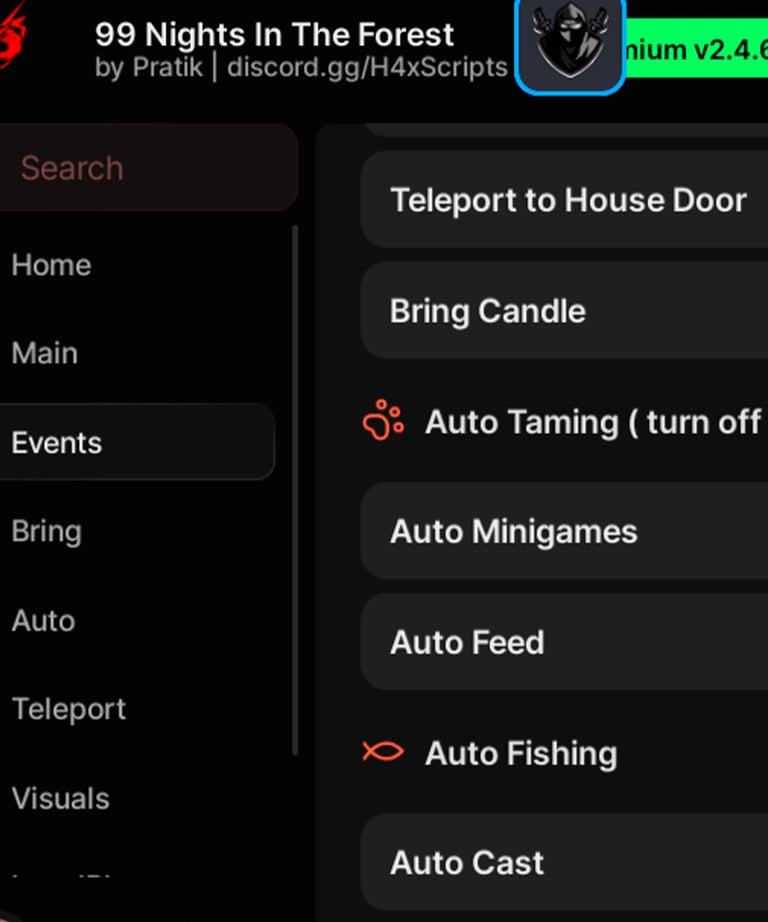The height and width of the screenshot is (922, 768).
Task: Go to the Bring section
Action: pyautogui.click(x=47, y=531)
